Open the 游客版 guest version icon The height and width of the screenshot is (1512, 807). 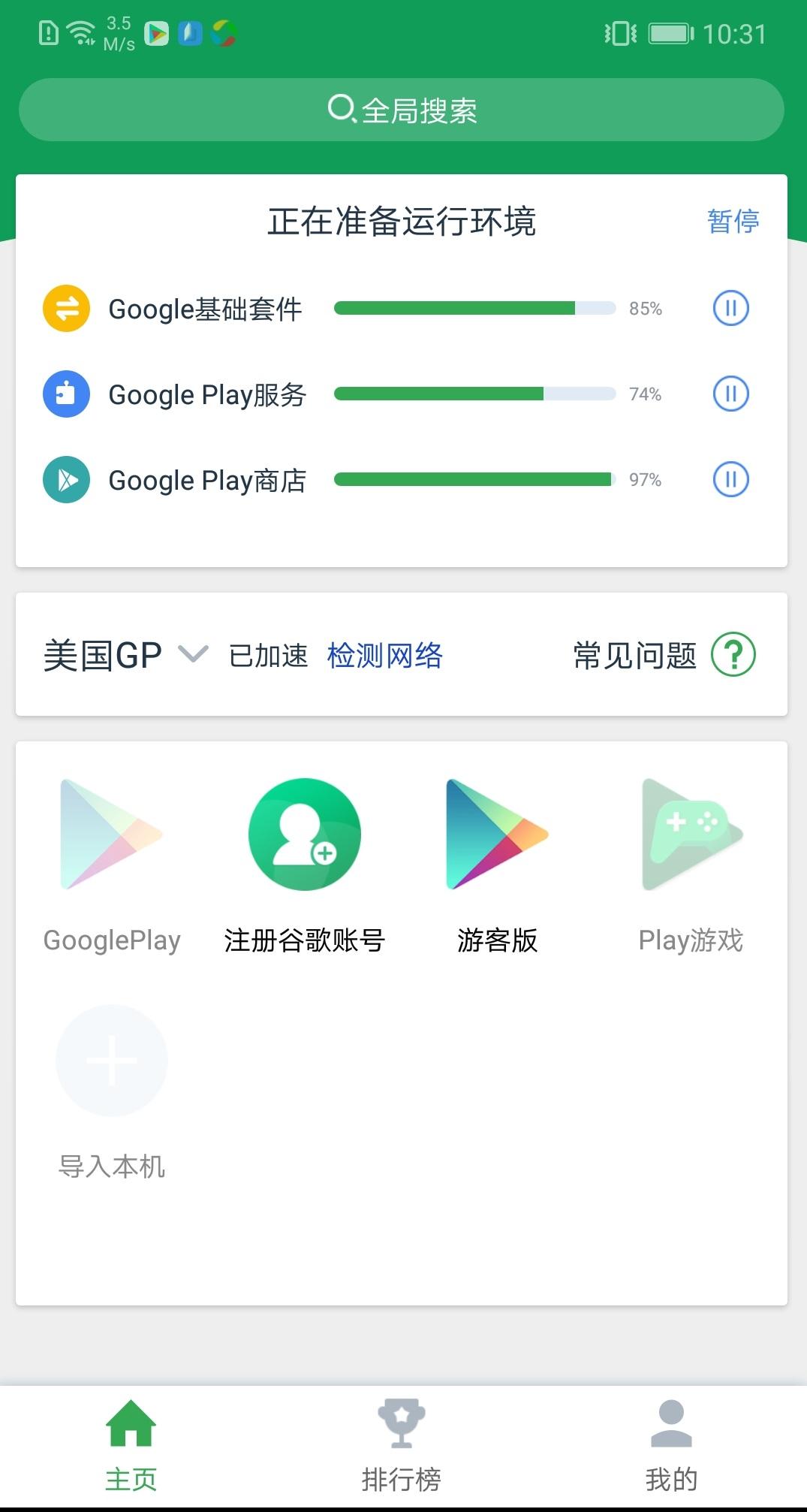[x=497, y=834]
